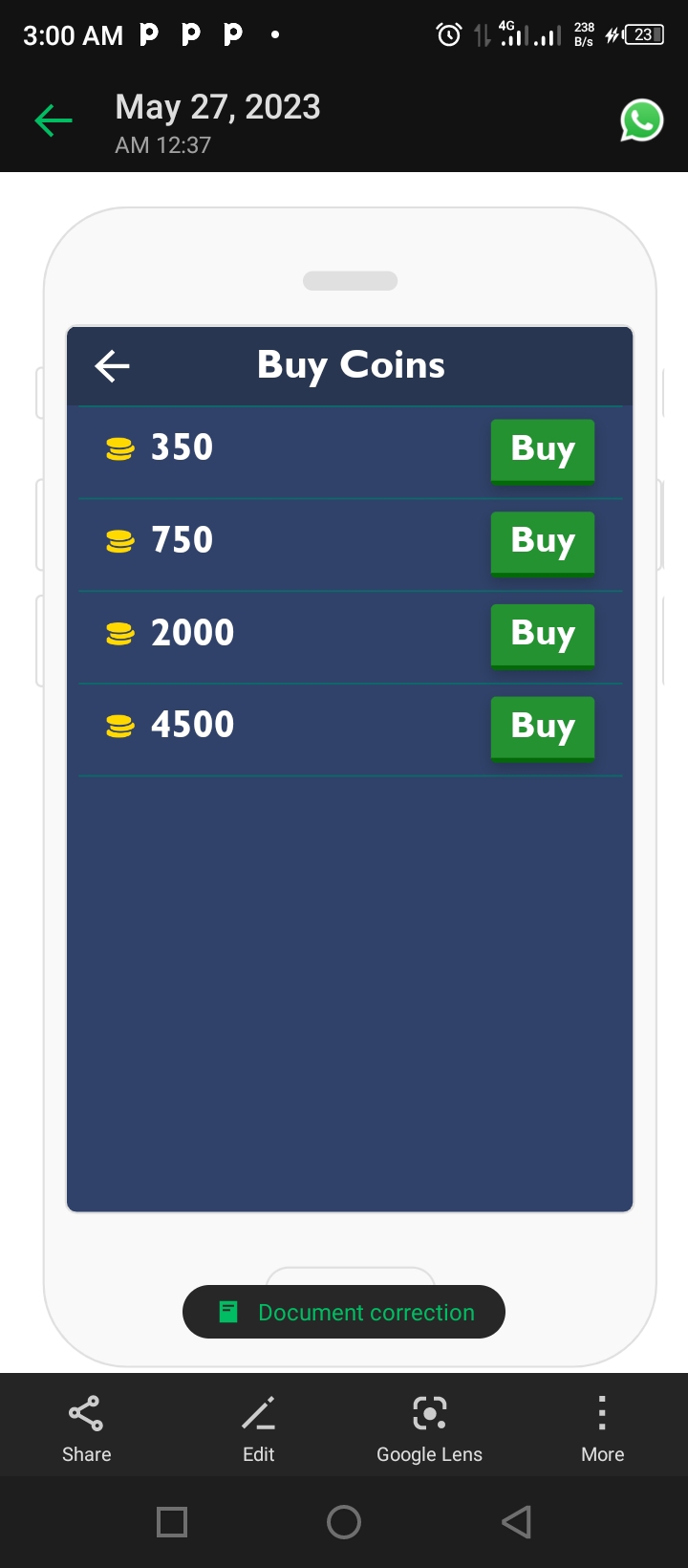Apply Document correction to the image
This screenshot has width=688, height=1568.
(344, 1312)
